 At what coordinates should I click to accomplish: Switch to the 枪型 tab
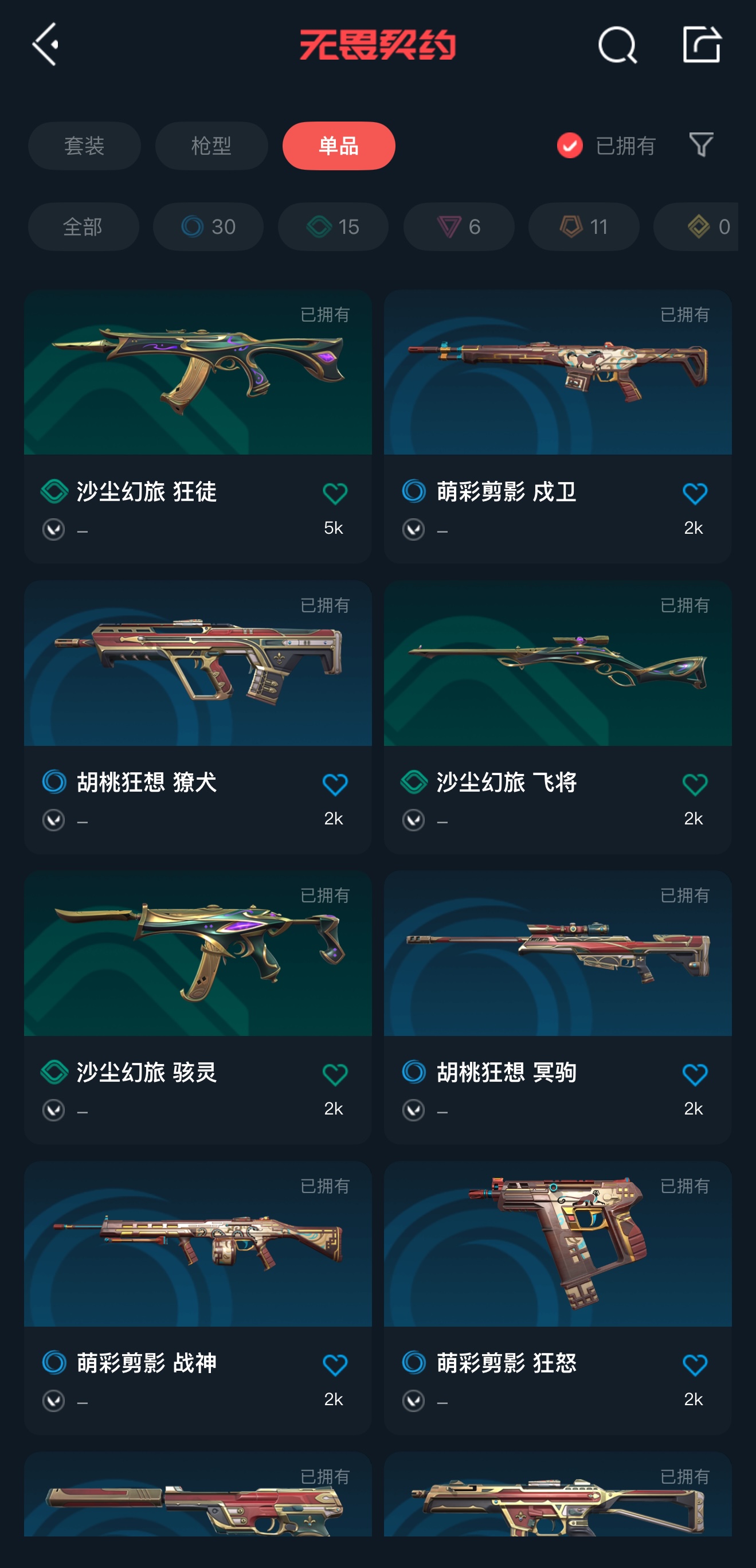point(211,146)
